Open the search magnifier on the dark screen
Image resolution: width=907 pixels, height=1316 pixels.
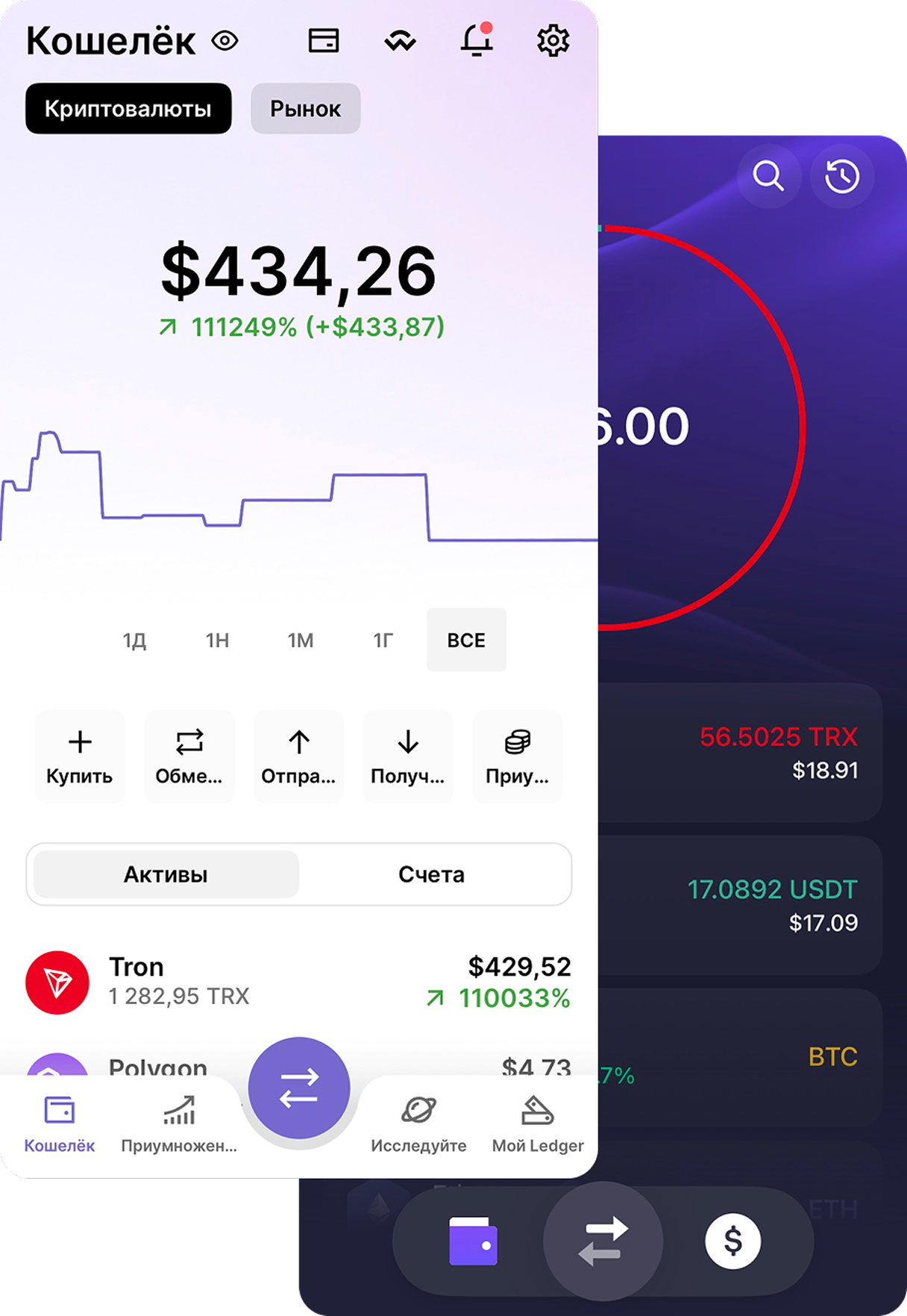click(x=769, y=176)
